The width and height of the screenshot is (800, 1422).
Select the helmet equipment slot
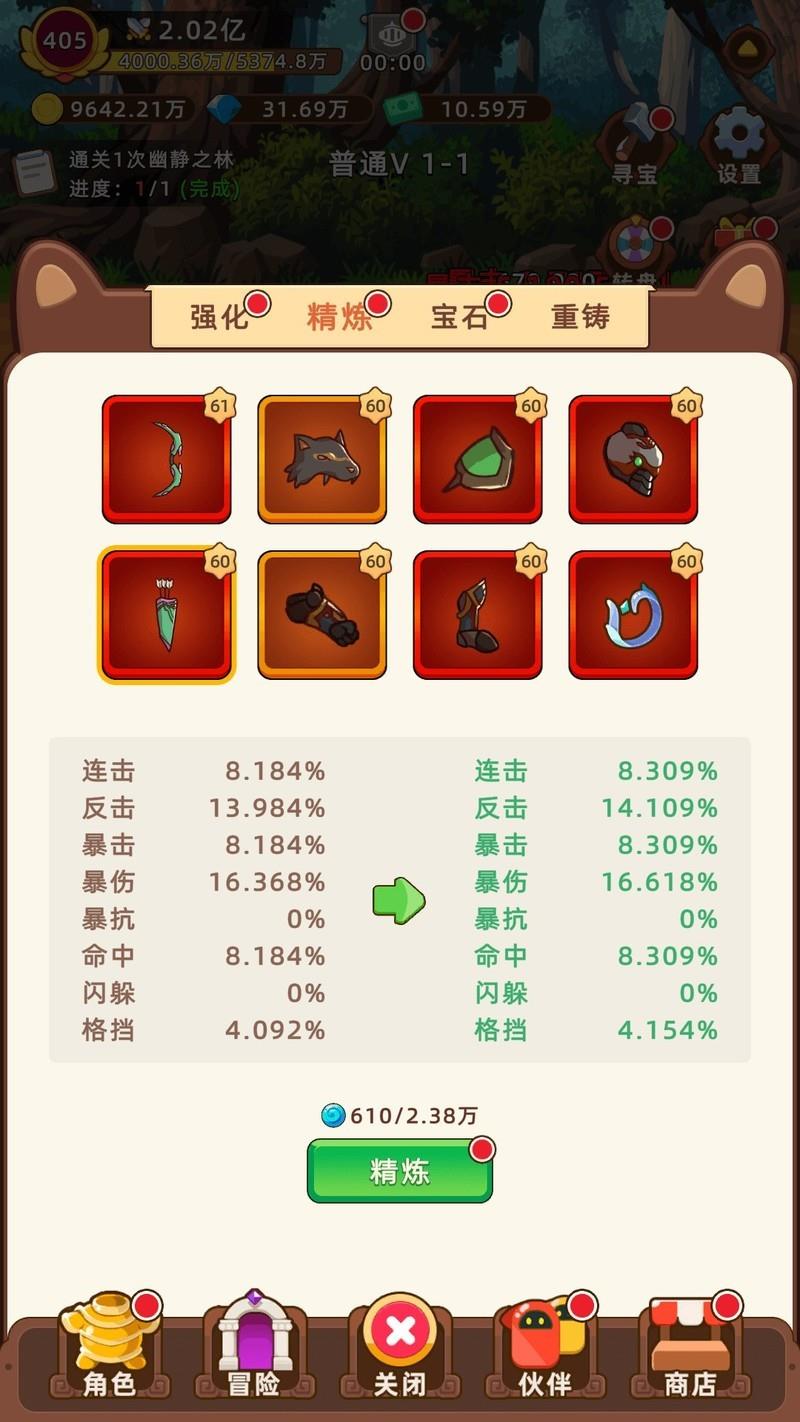point(633,459)
